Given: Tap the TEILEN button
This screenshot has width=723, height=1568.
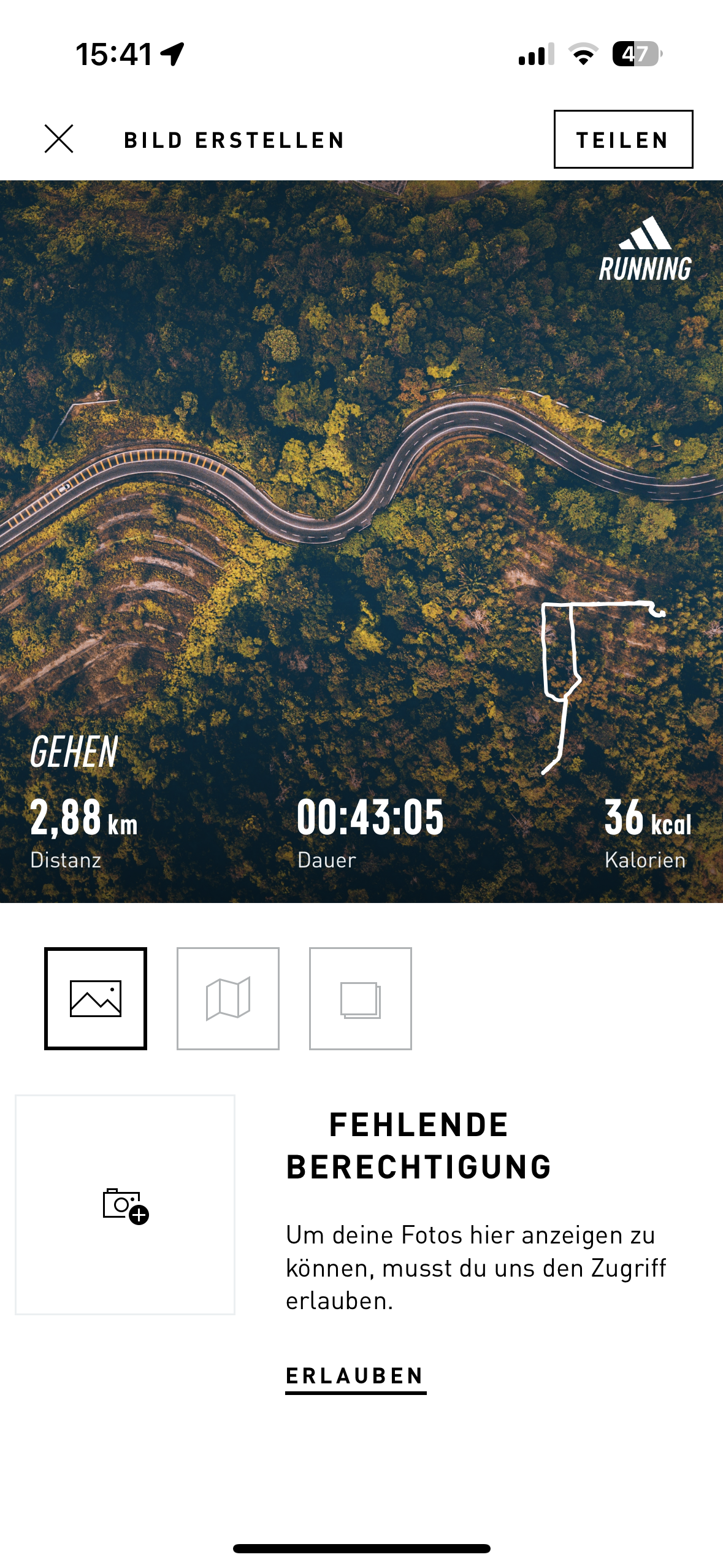Looking at the screenshot, I should [623, 139].
